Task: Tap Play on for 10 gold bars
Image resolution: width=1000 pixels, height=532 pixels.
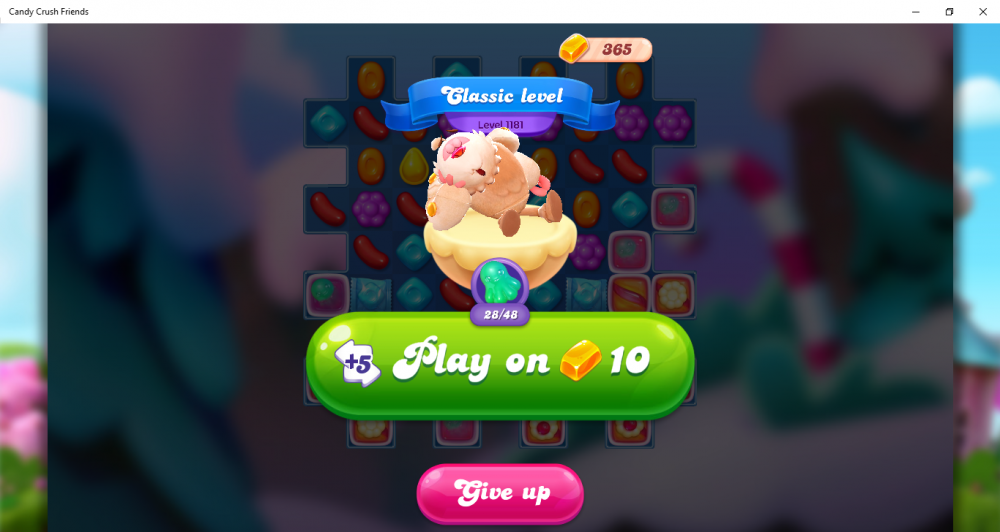Action: point(500,361)
